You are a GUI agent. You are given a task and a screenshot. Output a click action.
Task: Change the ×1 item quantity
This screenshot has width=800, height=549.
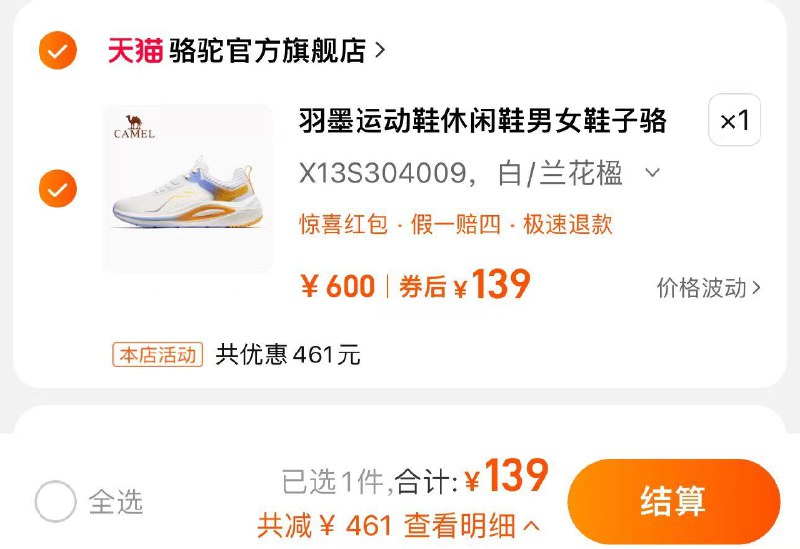(x=734, y=121)
